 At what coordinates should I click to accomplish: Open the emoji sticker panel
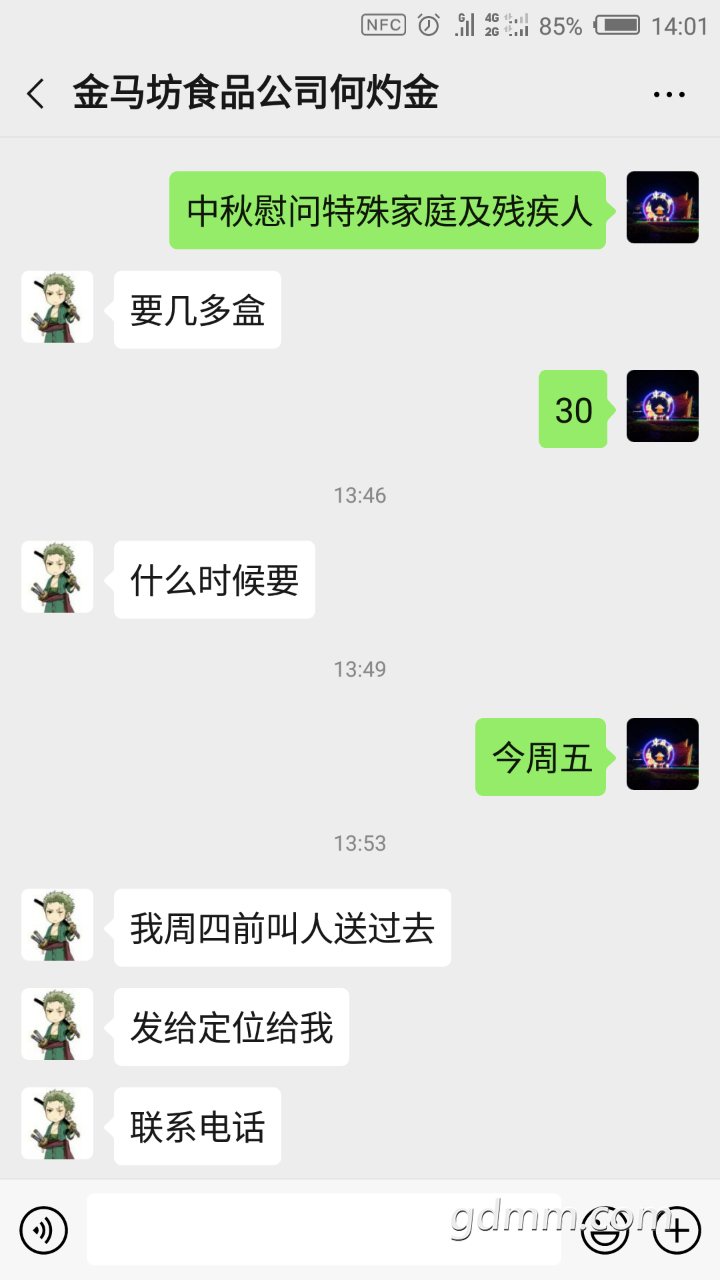[x=604, y=1230]
